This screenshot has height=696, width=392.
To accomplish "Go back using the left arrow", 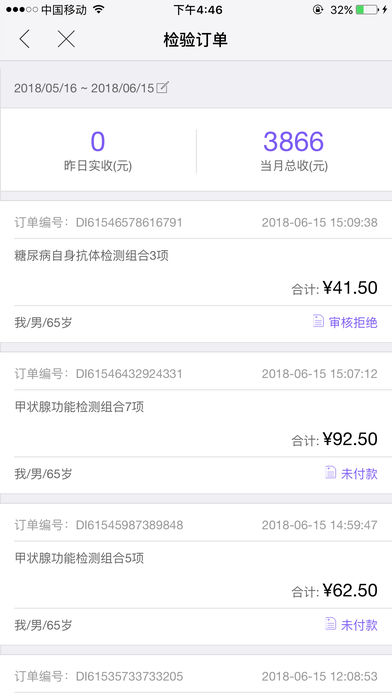I will point(25,40).
